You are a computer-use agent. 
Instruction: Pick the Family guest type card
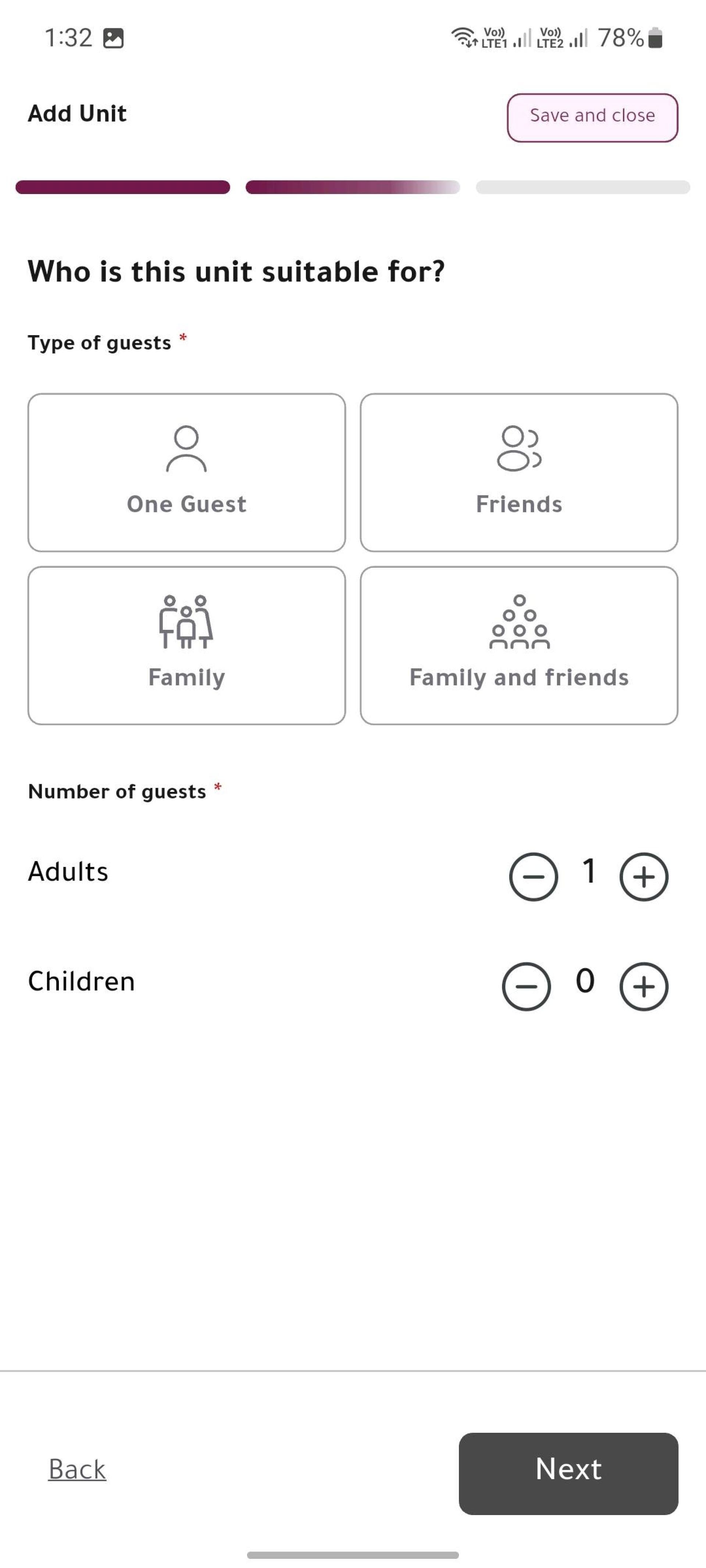[x=186, y=645]
